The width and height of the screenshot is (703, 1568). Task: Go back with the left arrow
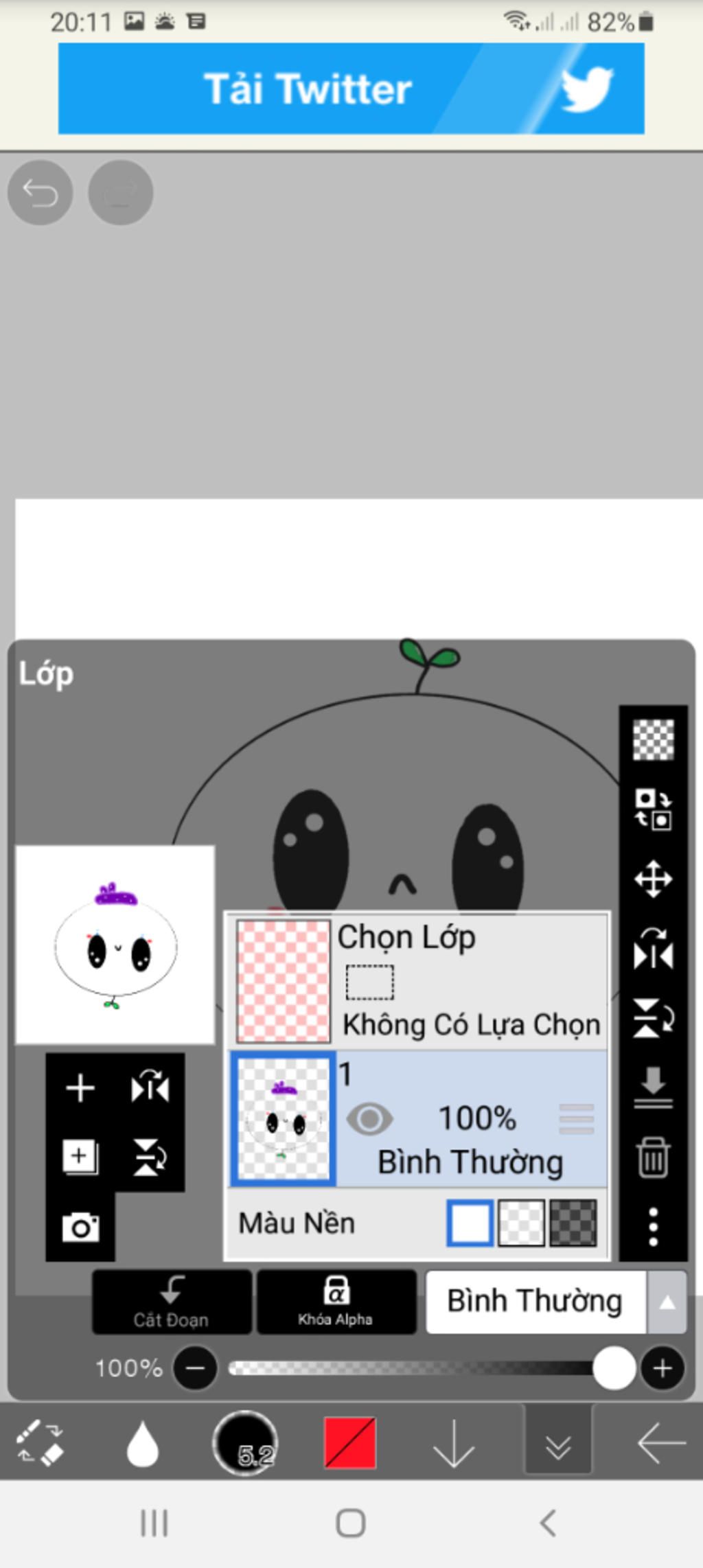[x=660, y=1442]
